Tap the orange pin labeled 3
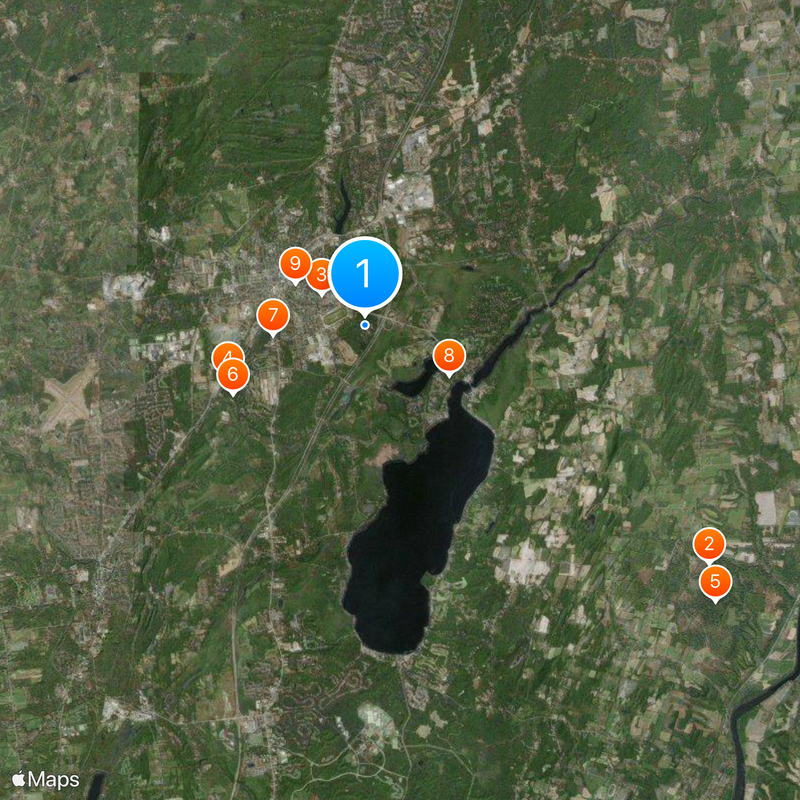The width and height of the screenshot is (800, 800). click(x=318, y=275)
